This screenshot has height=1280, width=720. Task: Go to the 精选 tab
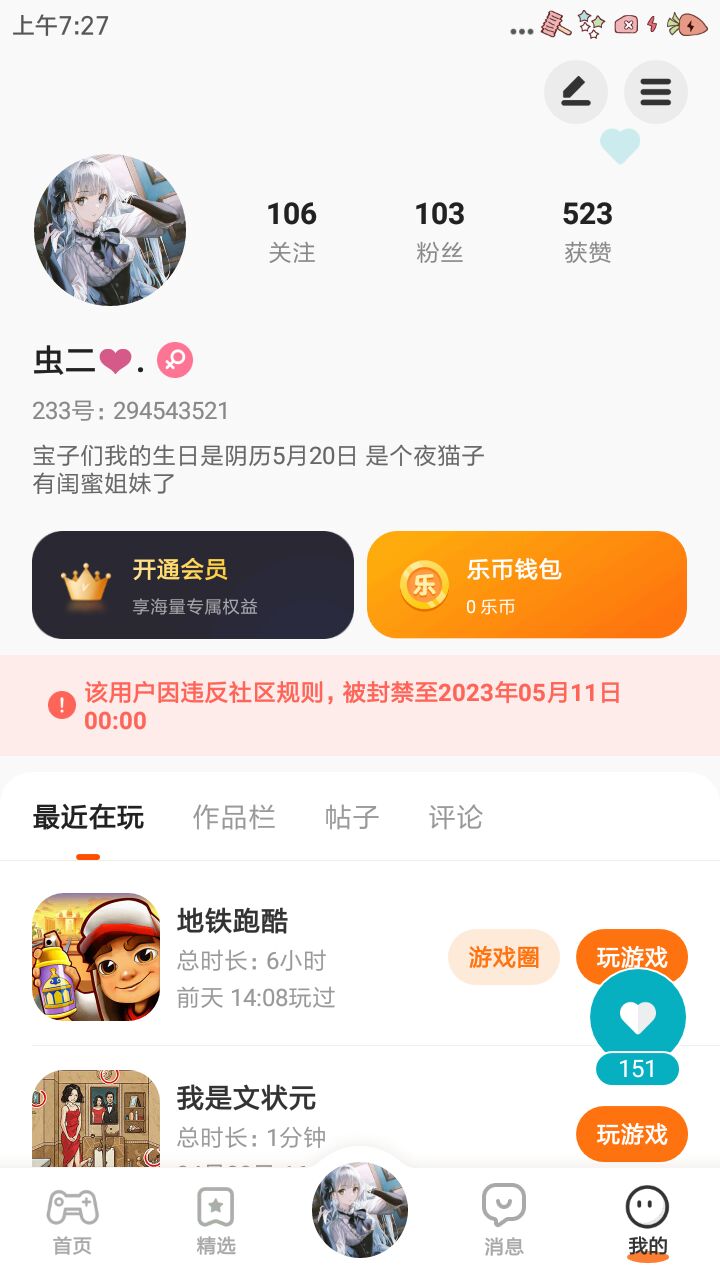point(216,1220)
